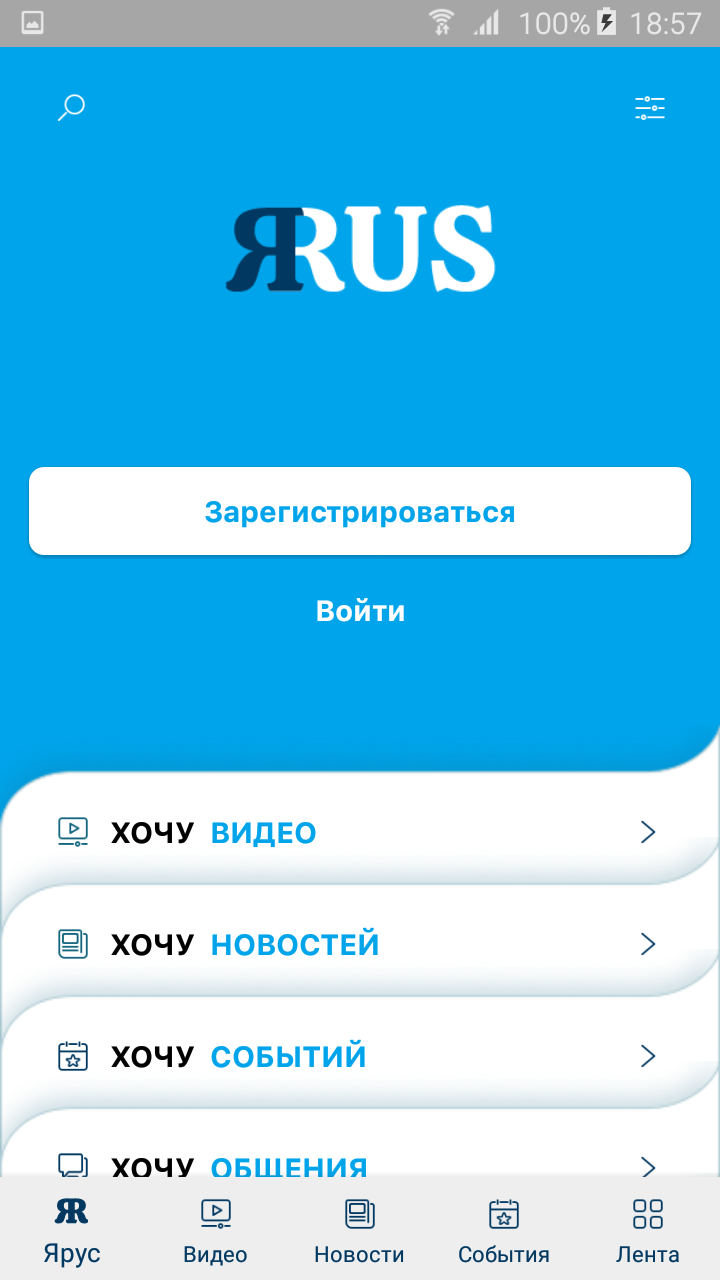This screenshot has width=720, height=1280.
Task: Switch to the Ярус tab
Action: [72, 1230]
